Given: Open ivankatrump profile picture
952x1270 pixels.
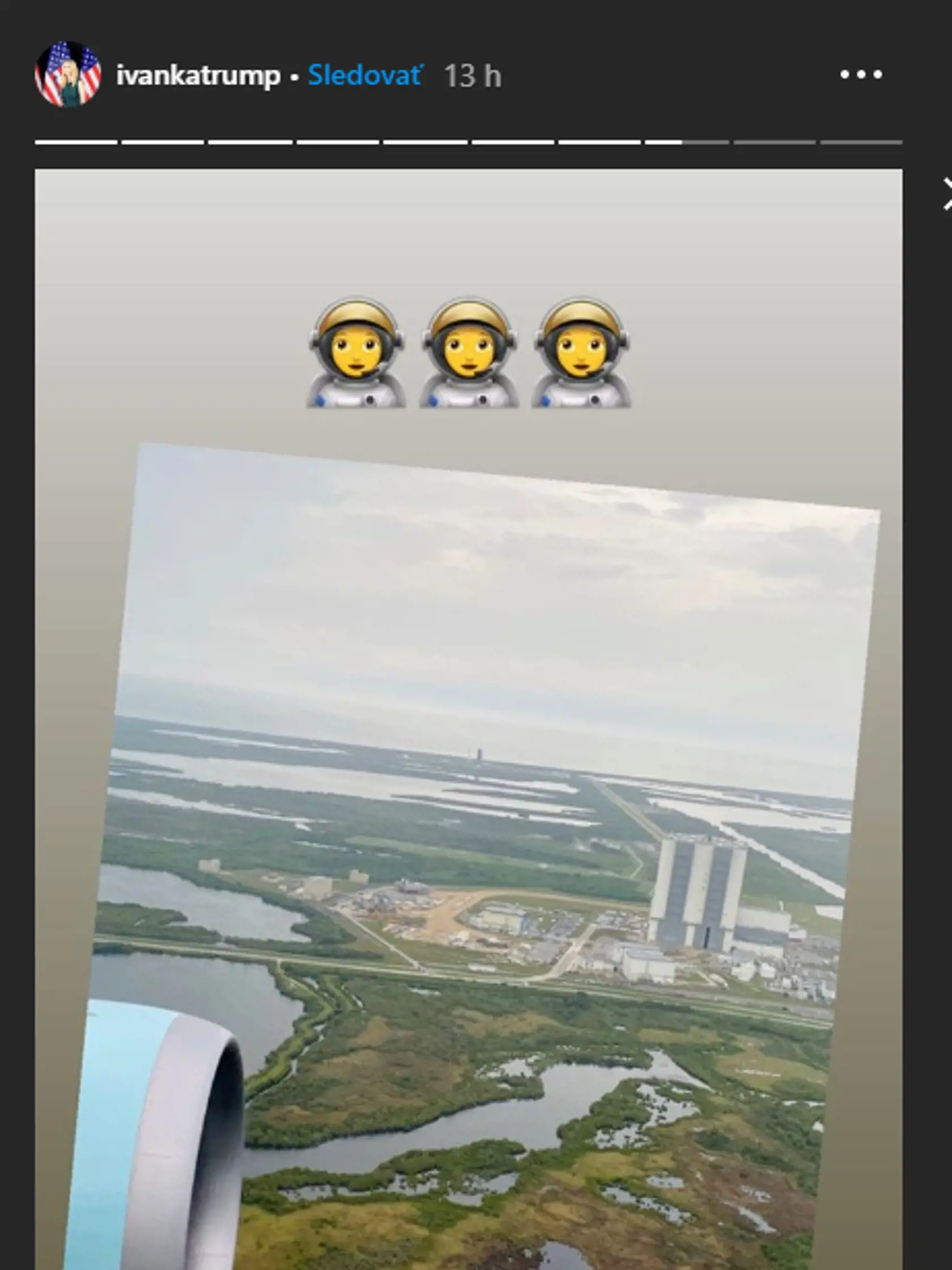Looking at the screenshot, I should pyautogui.click(x=67, y=75).
